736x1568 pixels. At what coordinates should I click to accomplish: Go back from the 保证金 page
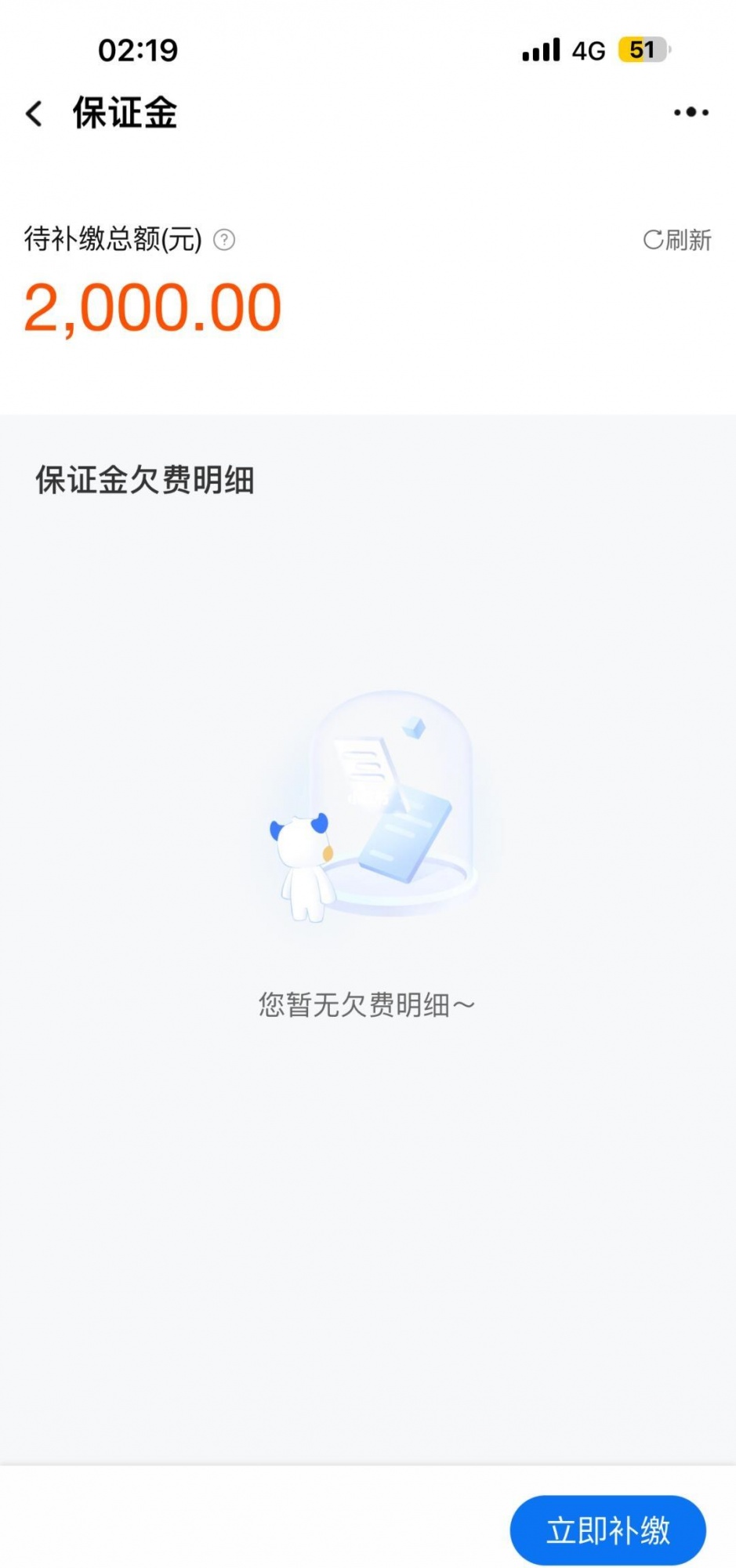(x=34, y=114)
